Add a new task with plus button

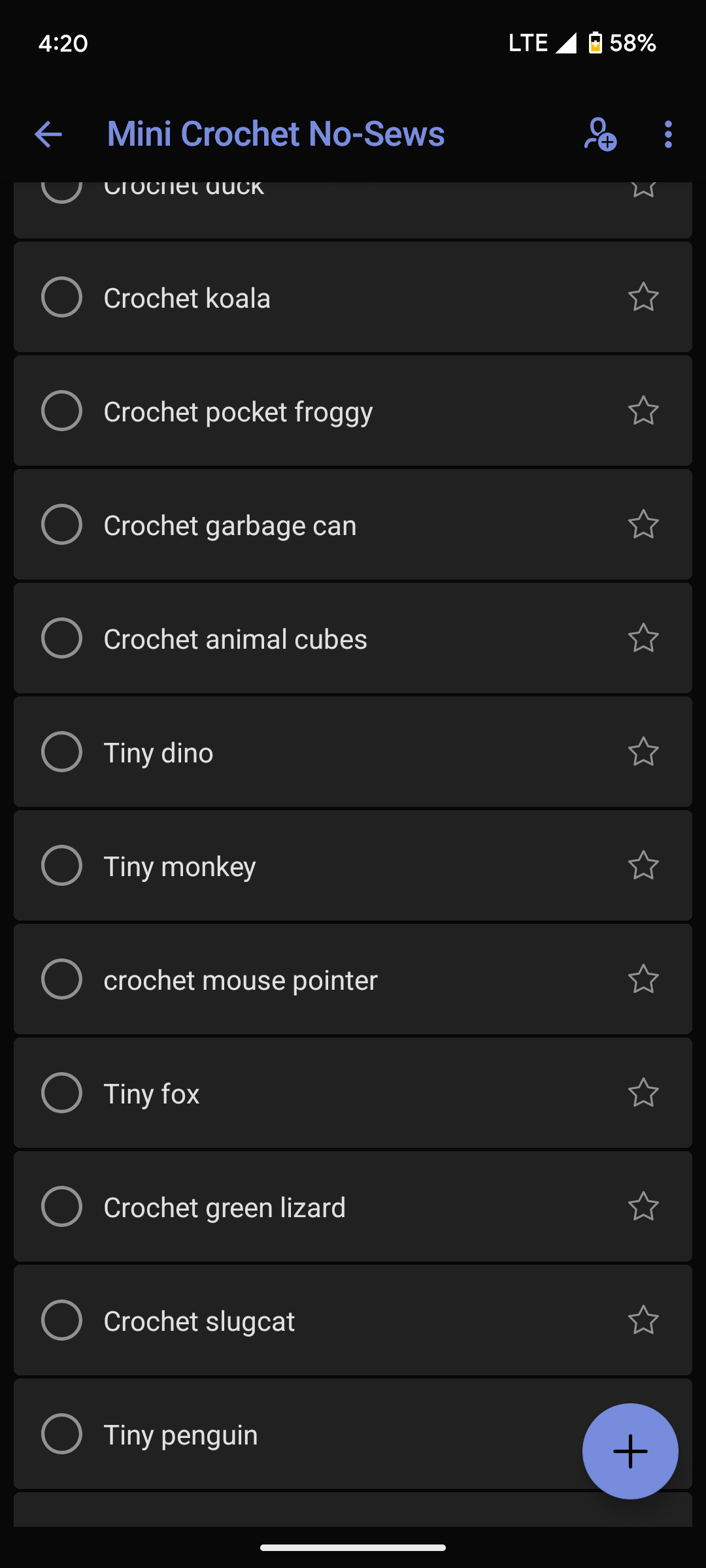[630, 1451]
